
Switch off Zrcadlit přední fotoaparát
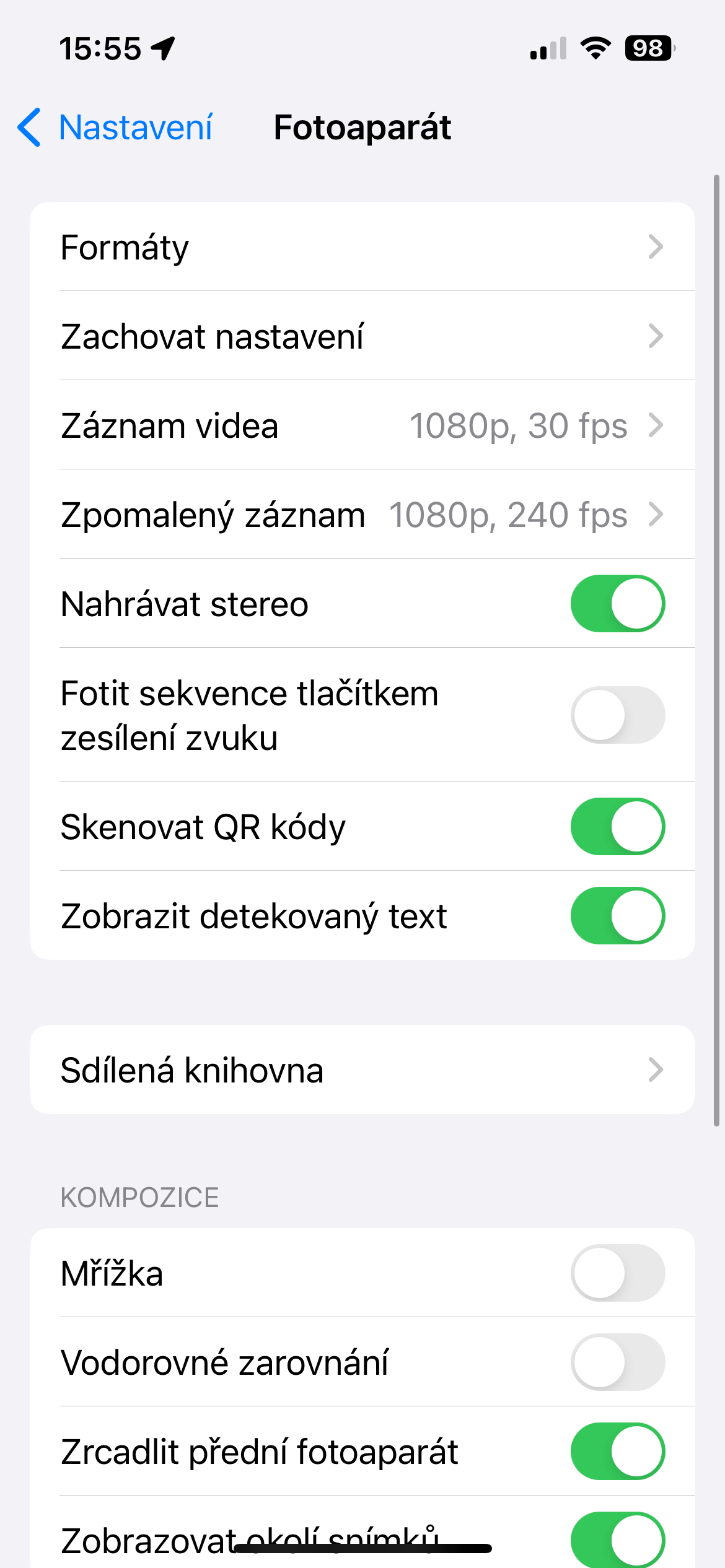click(x=617, y=1452)
